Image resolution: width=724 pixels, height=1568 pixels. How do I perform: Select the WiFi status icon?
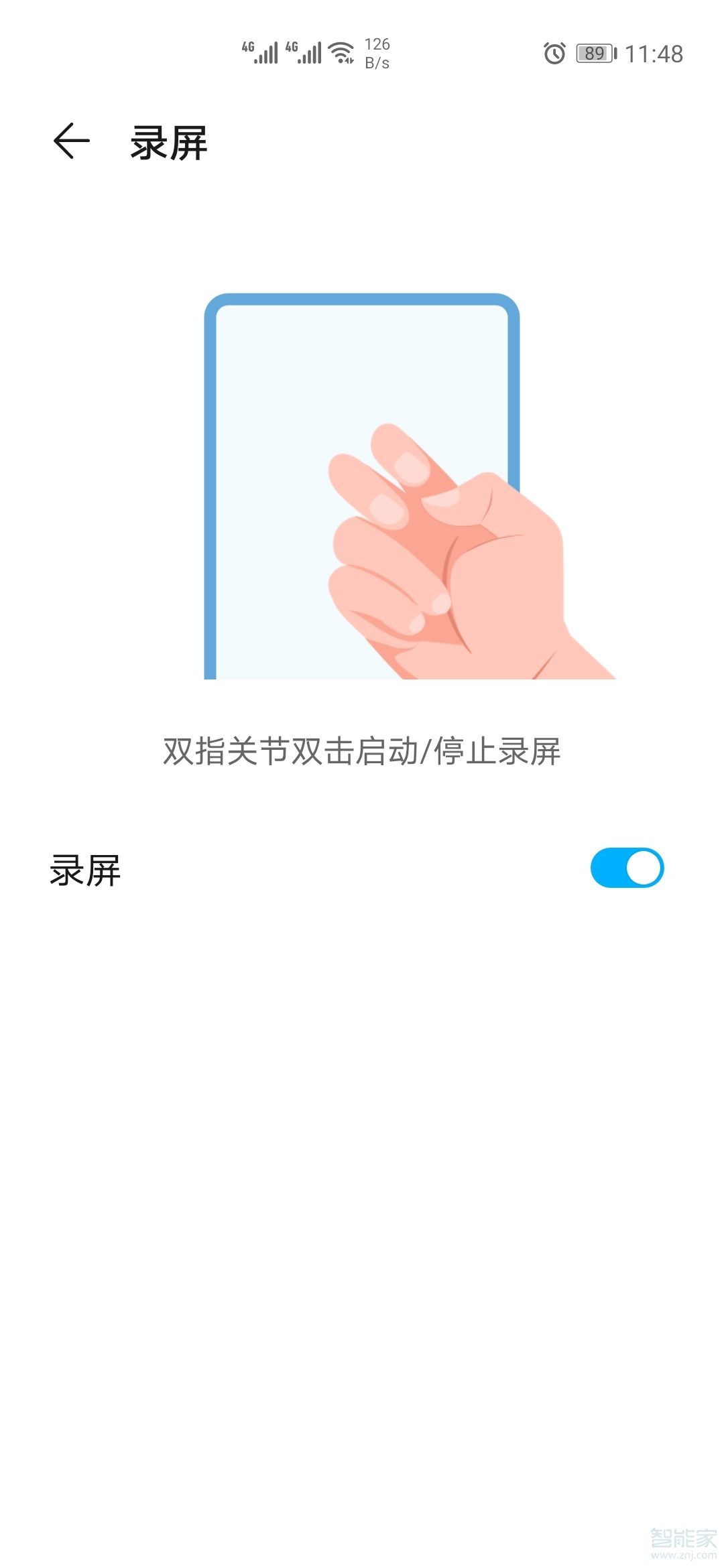coord(341,52)
